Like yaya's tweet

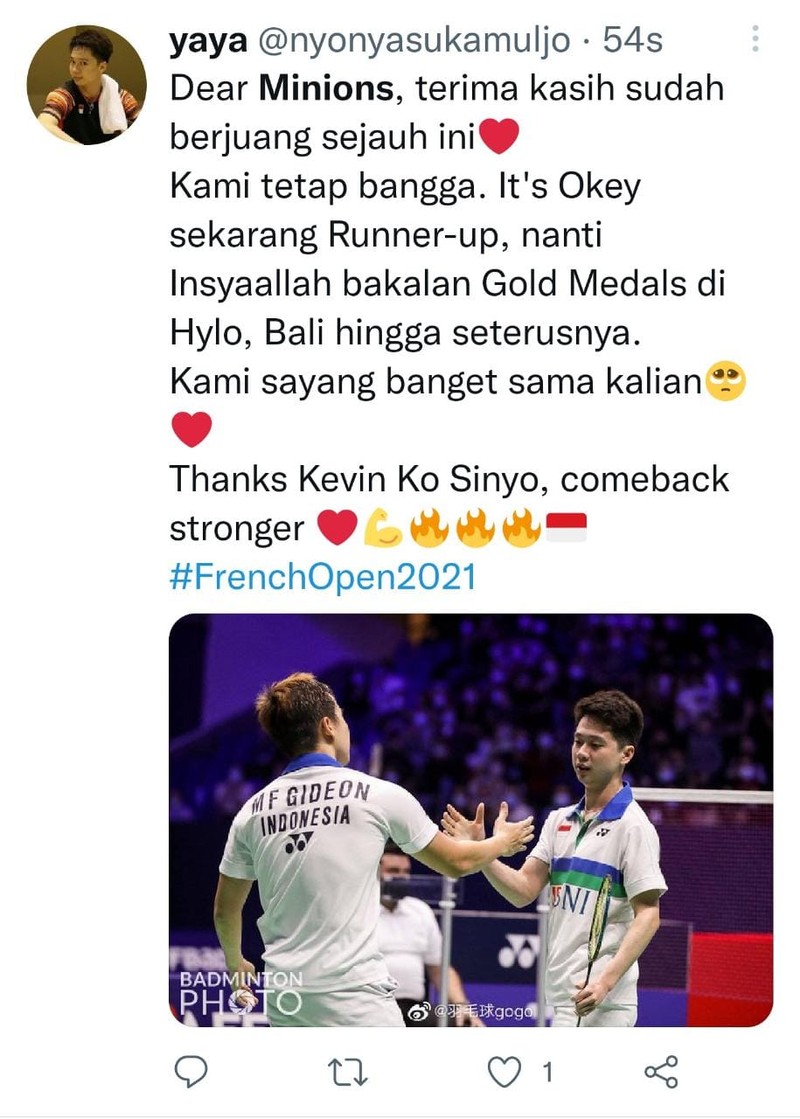[x=505, y=1071]
